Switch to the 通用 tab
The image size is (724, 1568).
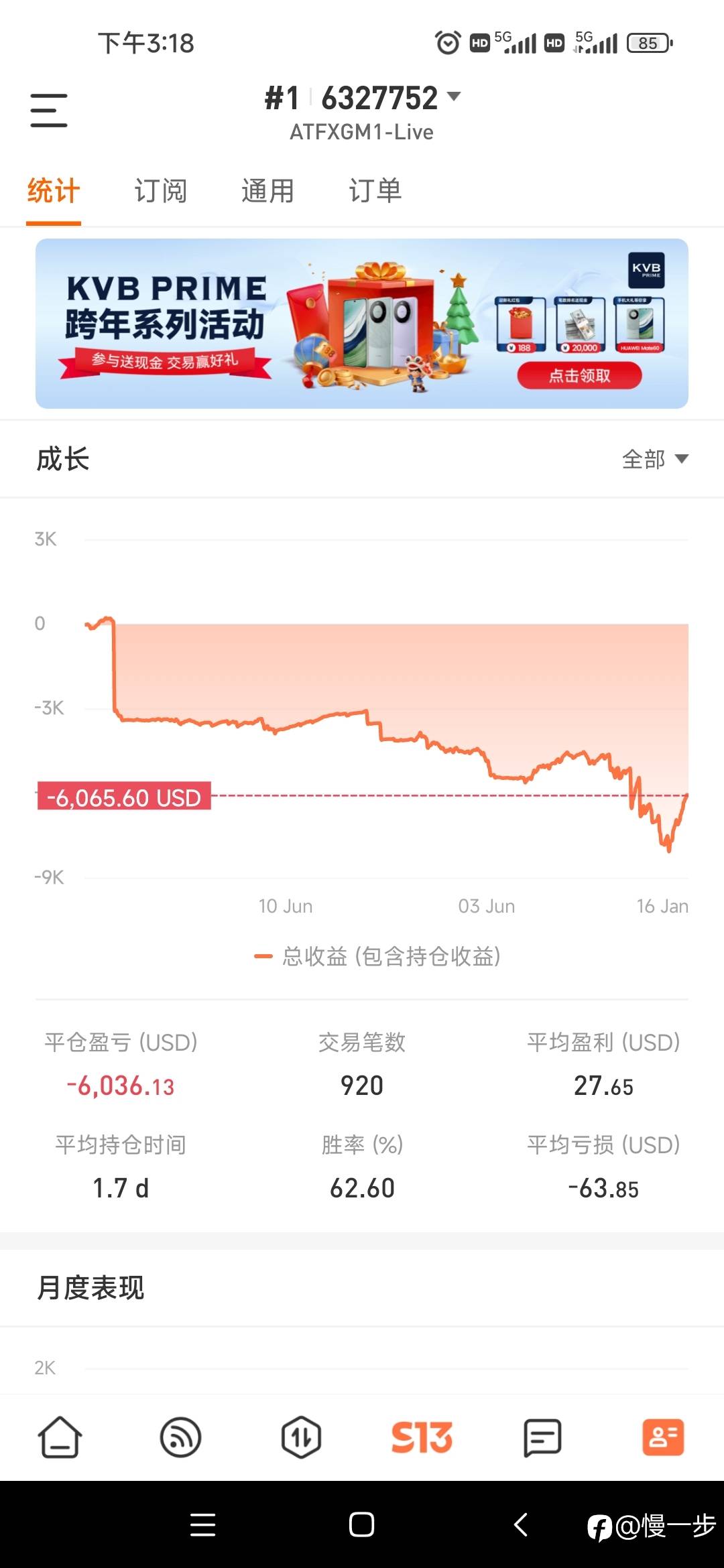pyautogui.click(x=267, y=191)
